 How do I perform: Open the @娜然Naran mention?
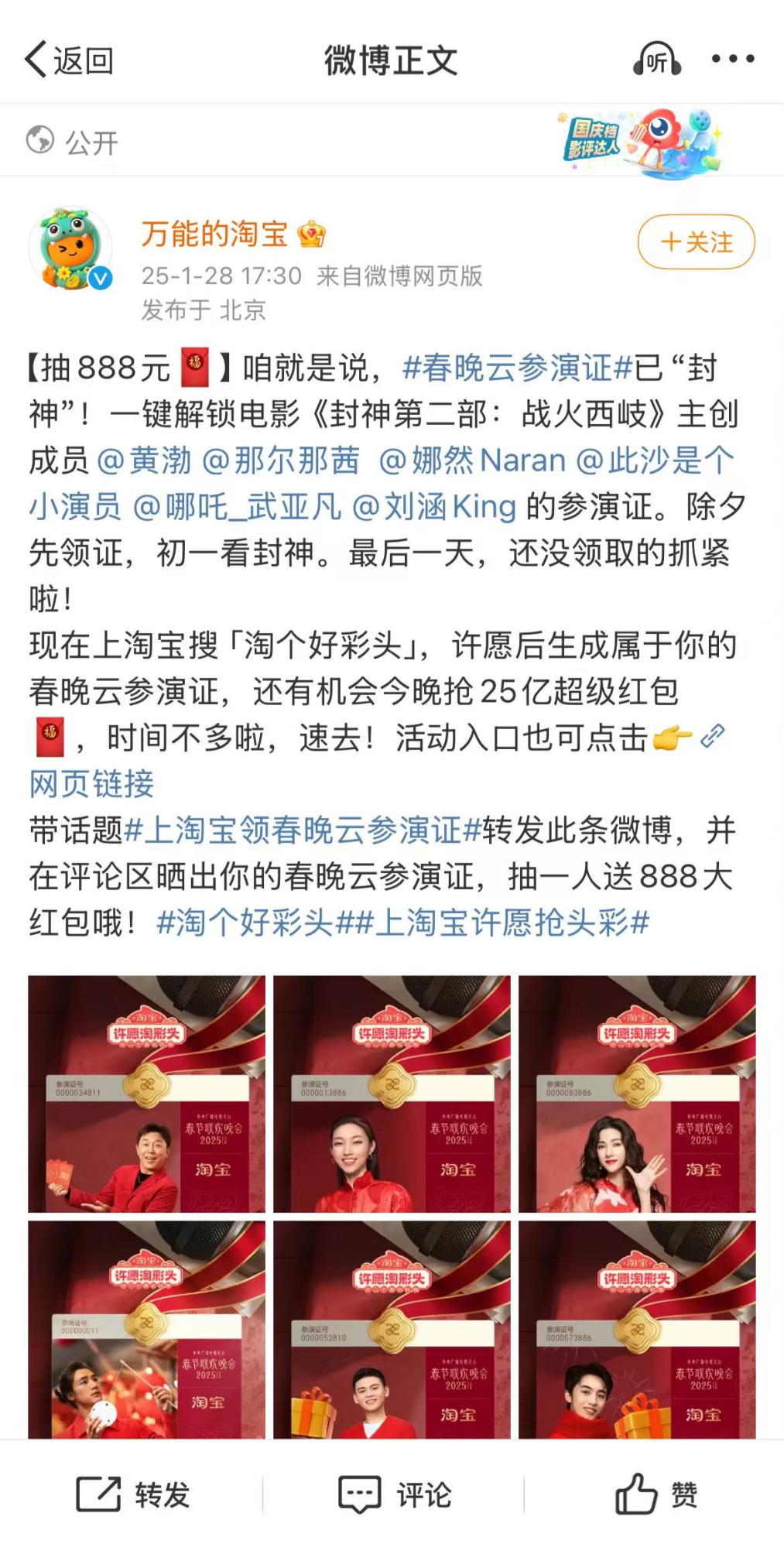(472, 461)
